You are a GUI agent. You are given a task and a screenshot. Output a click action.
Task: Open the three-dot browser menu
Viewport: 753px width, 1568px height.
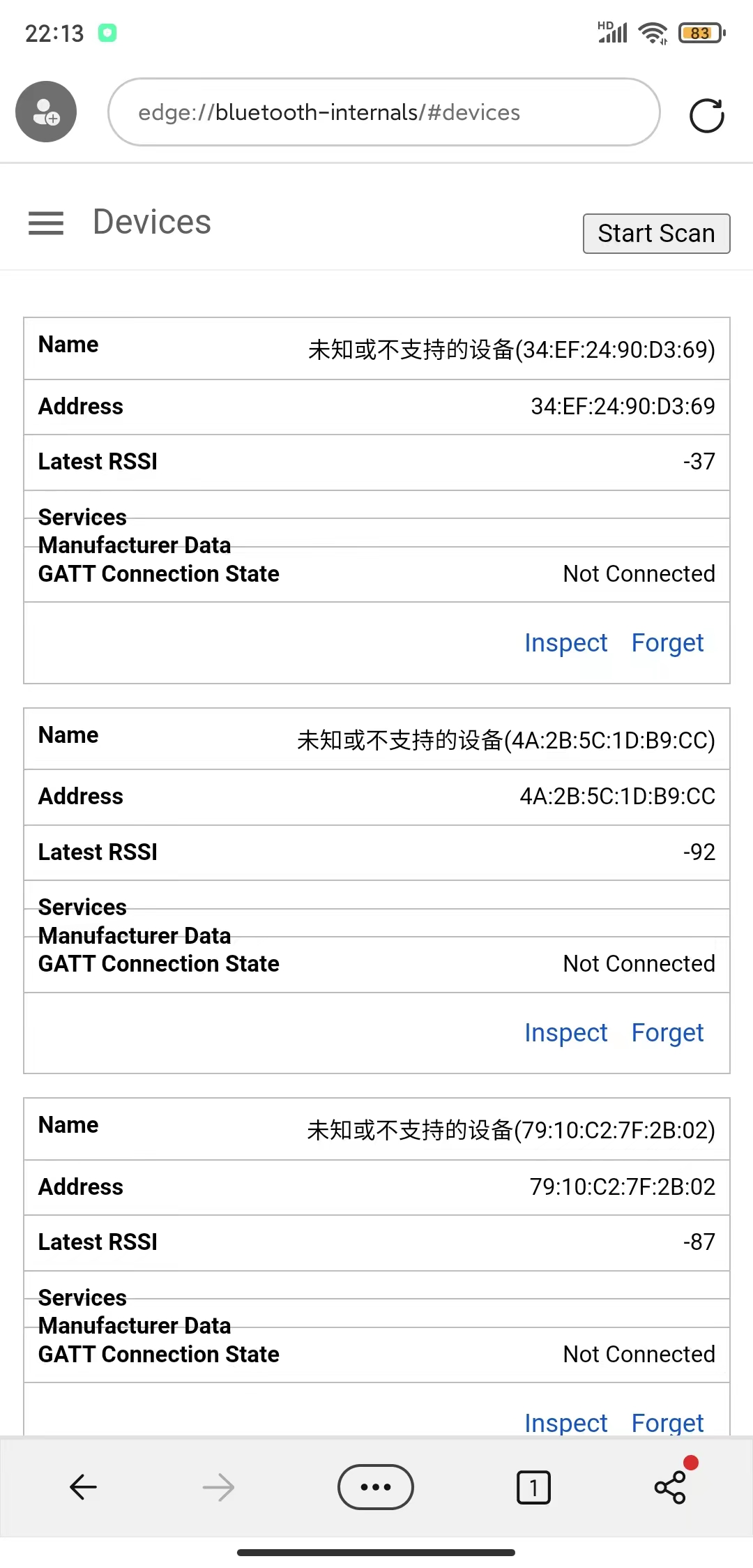[x=376, y=1487]
